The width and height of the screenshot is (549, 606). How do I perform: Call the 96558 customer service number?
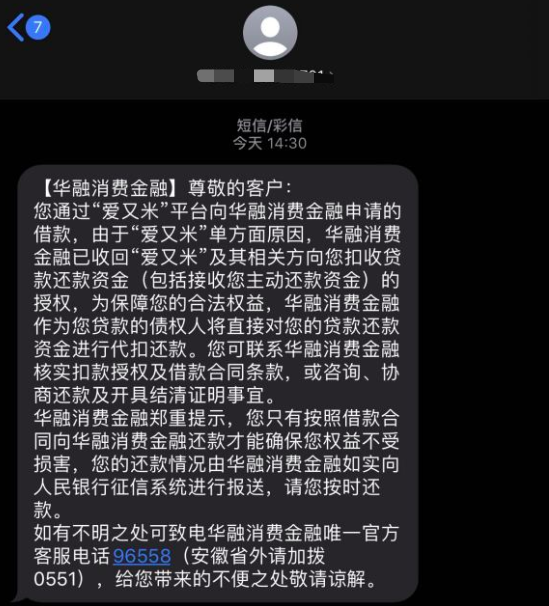point(142,556)
